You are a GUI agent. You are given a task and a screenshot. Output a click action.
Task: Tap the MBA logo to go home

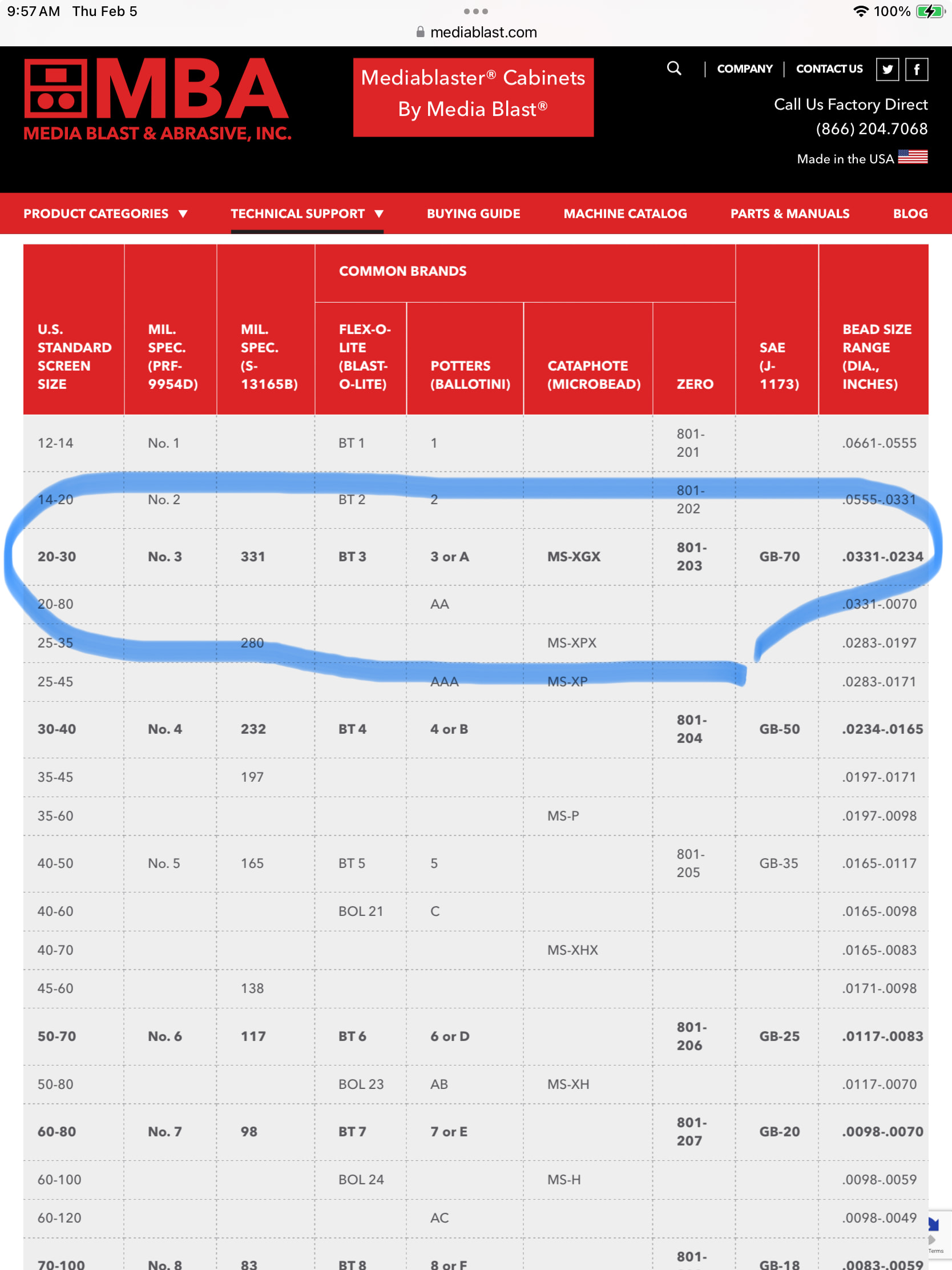point(157,99)
